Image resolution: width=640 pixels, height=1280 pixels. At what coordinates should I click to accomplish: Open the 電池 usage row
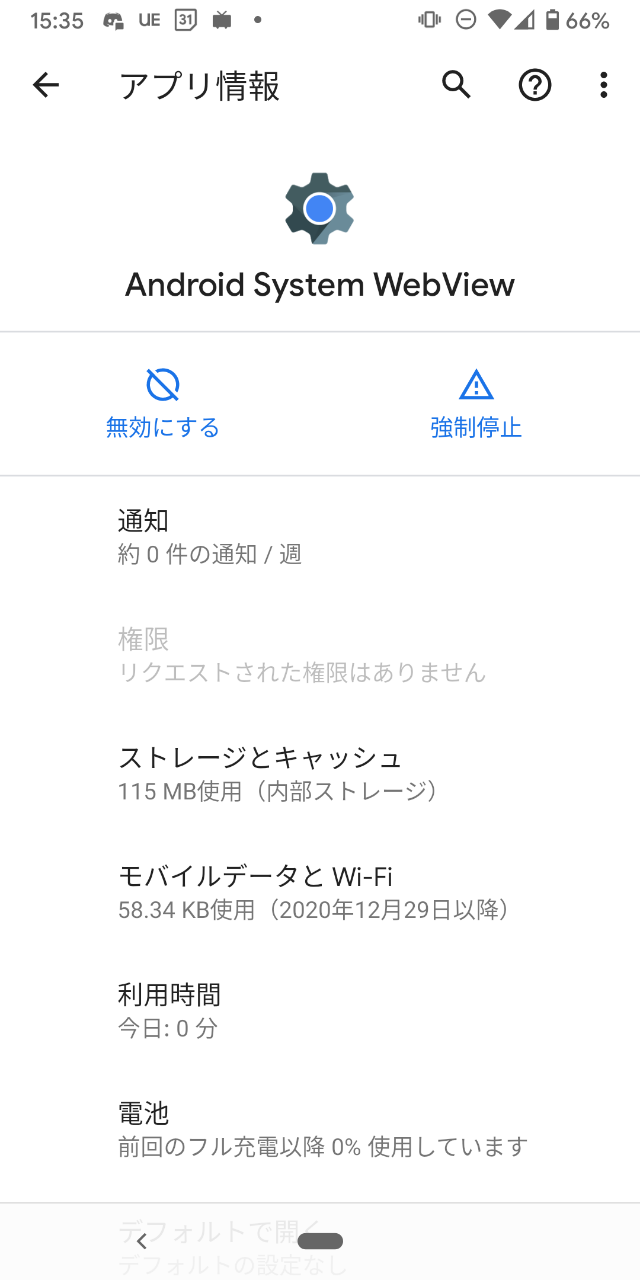click(x=320, y=1127)
